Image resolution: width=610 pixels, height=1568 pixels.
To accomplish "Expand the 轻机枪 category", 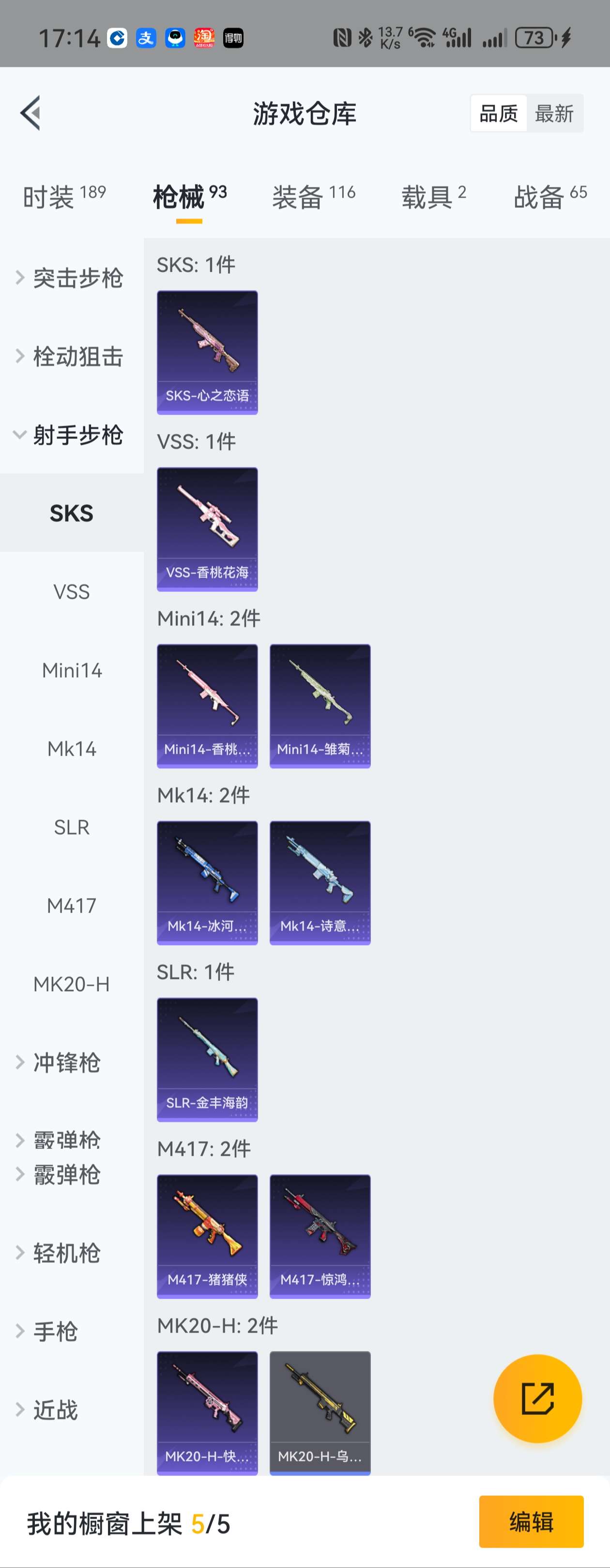I will point(66,1253).
